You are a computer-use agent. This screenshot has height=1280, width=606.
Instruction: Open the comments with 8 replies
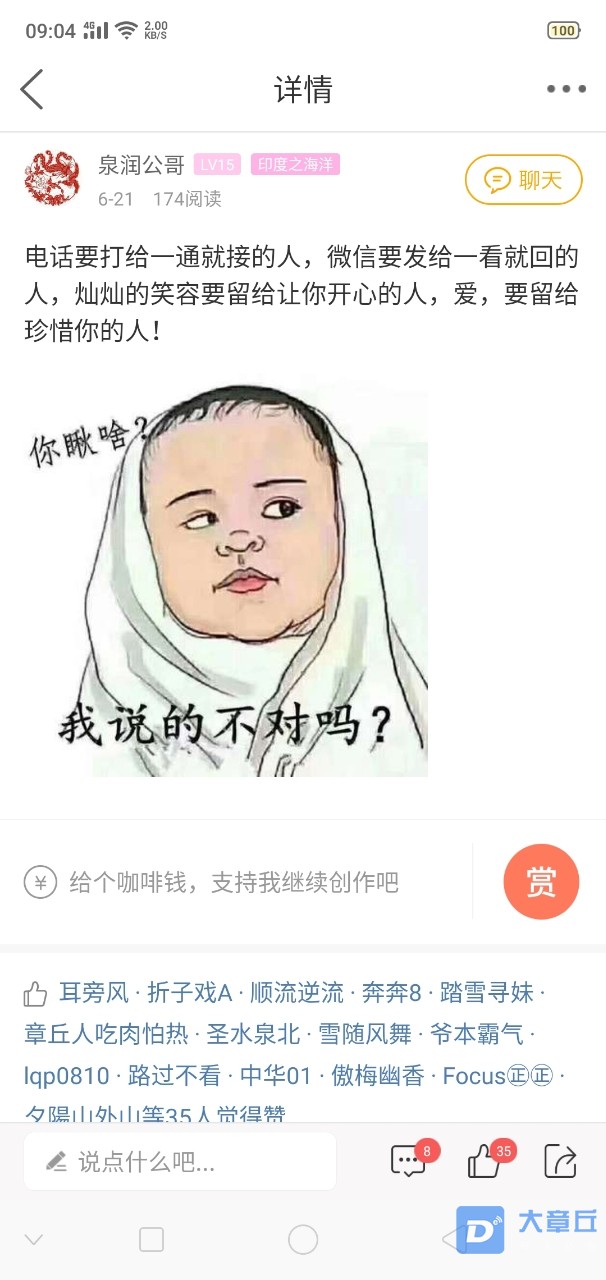(408, 1161)
